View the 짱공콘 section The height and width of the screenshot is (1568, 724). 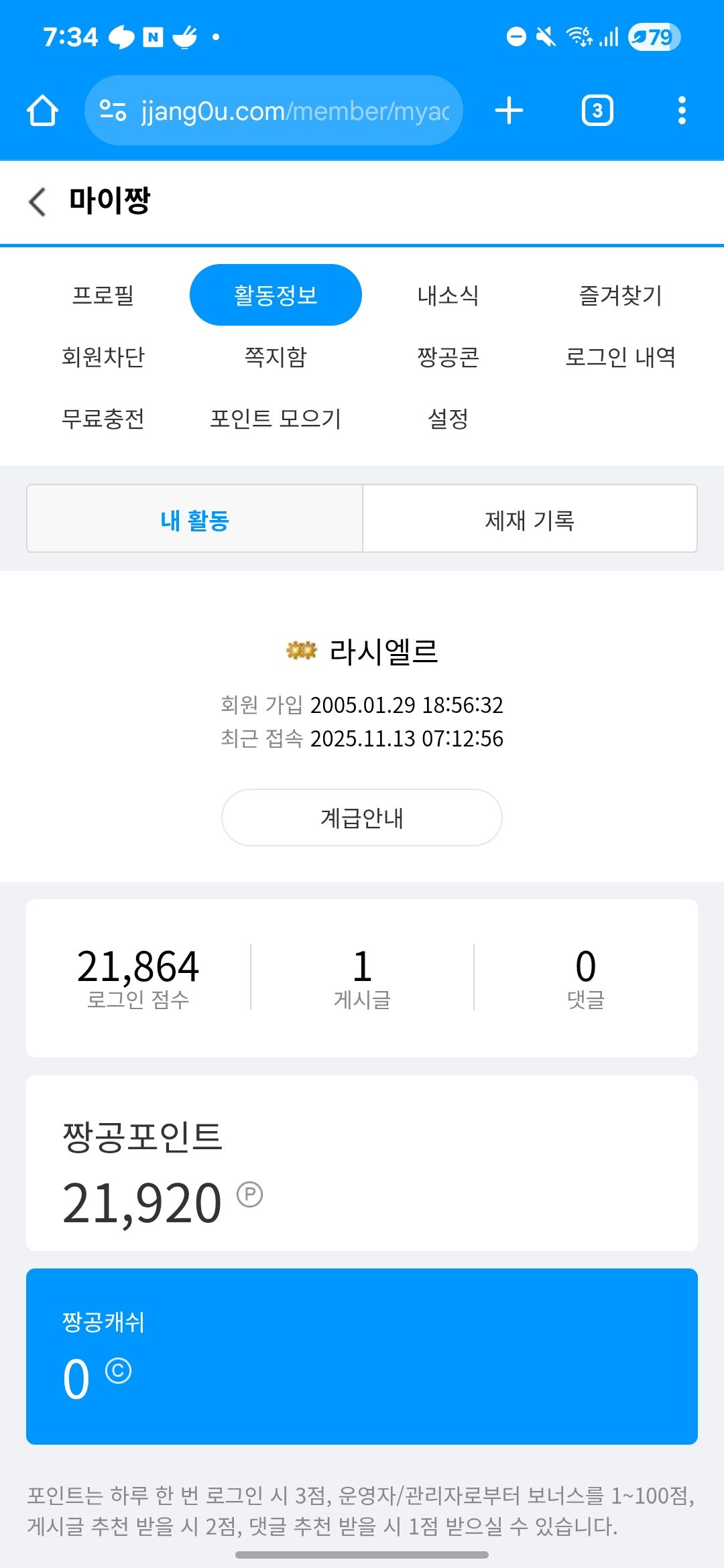click(448, 356)
